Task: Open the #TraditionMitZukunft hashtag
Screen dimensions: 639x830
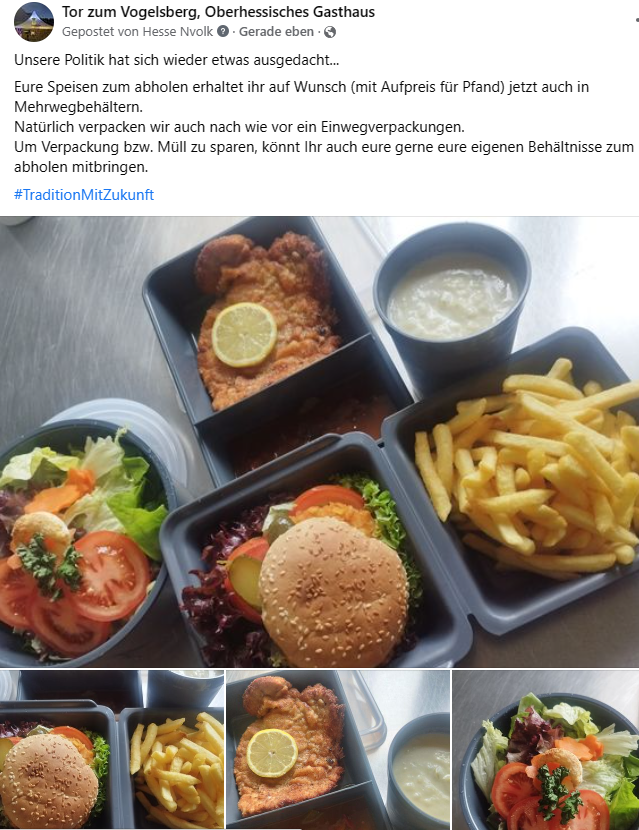Action: [x=84, y=194]
